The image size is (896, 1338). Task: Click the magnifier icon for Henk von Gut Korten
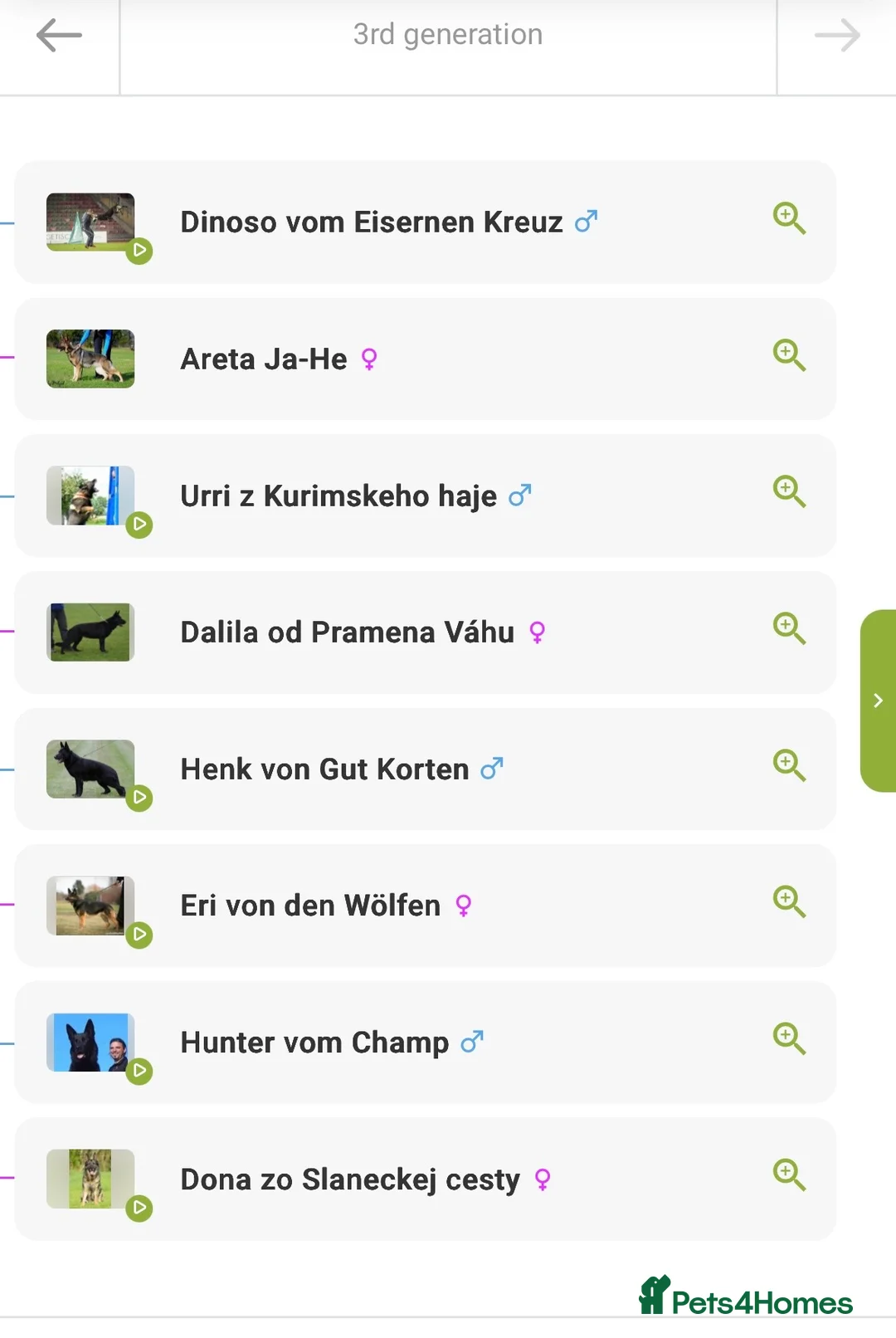point(790,765)
